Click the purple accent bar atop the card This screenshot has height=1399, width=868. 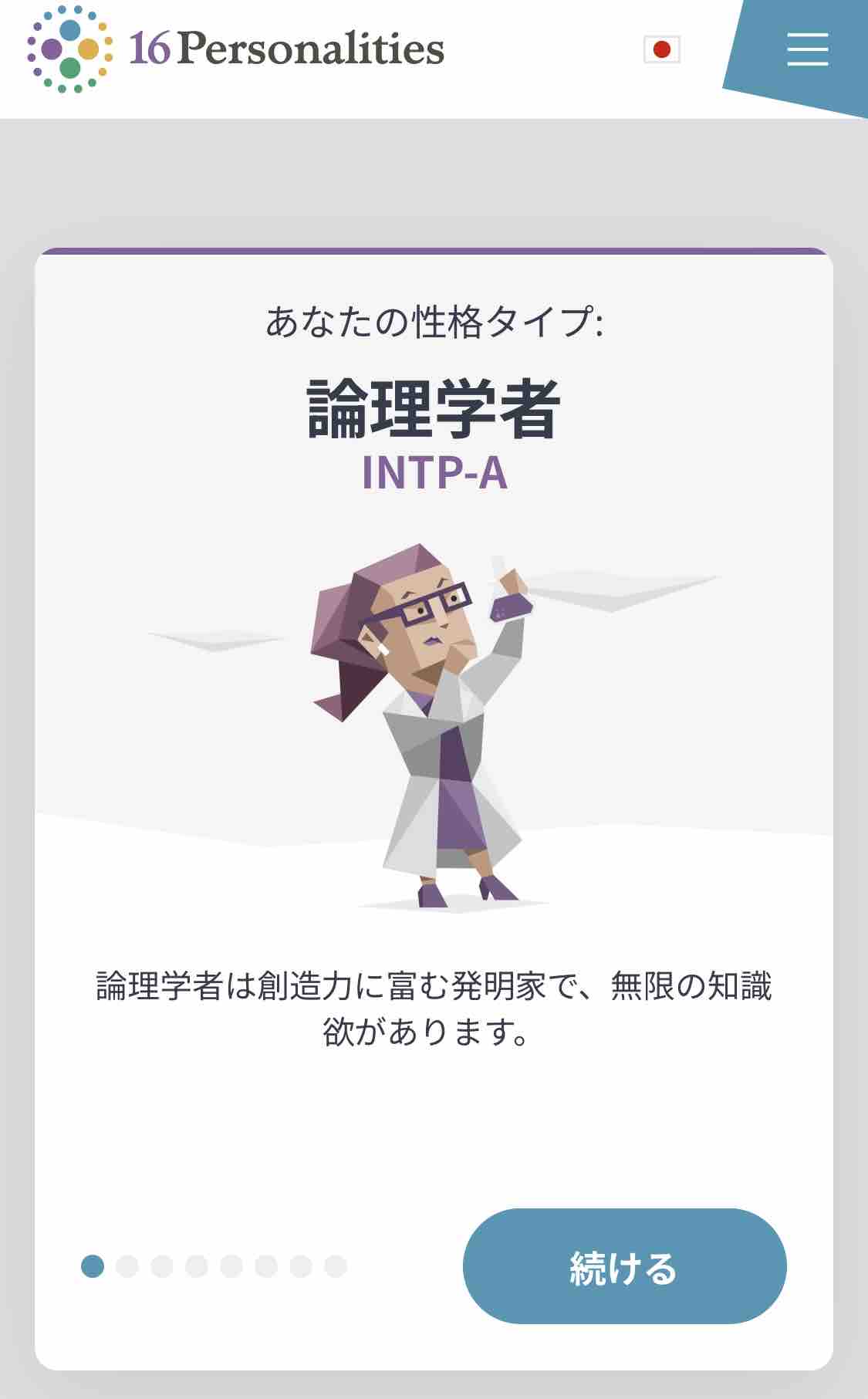434,248
